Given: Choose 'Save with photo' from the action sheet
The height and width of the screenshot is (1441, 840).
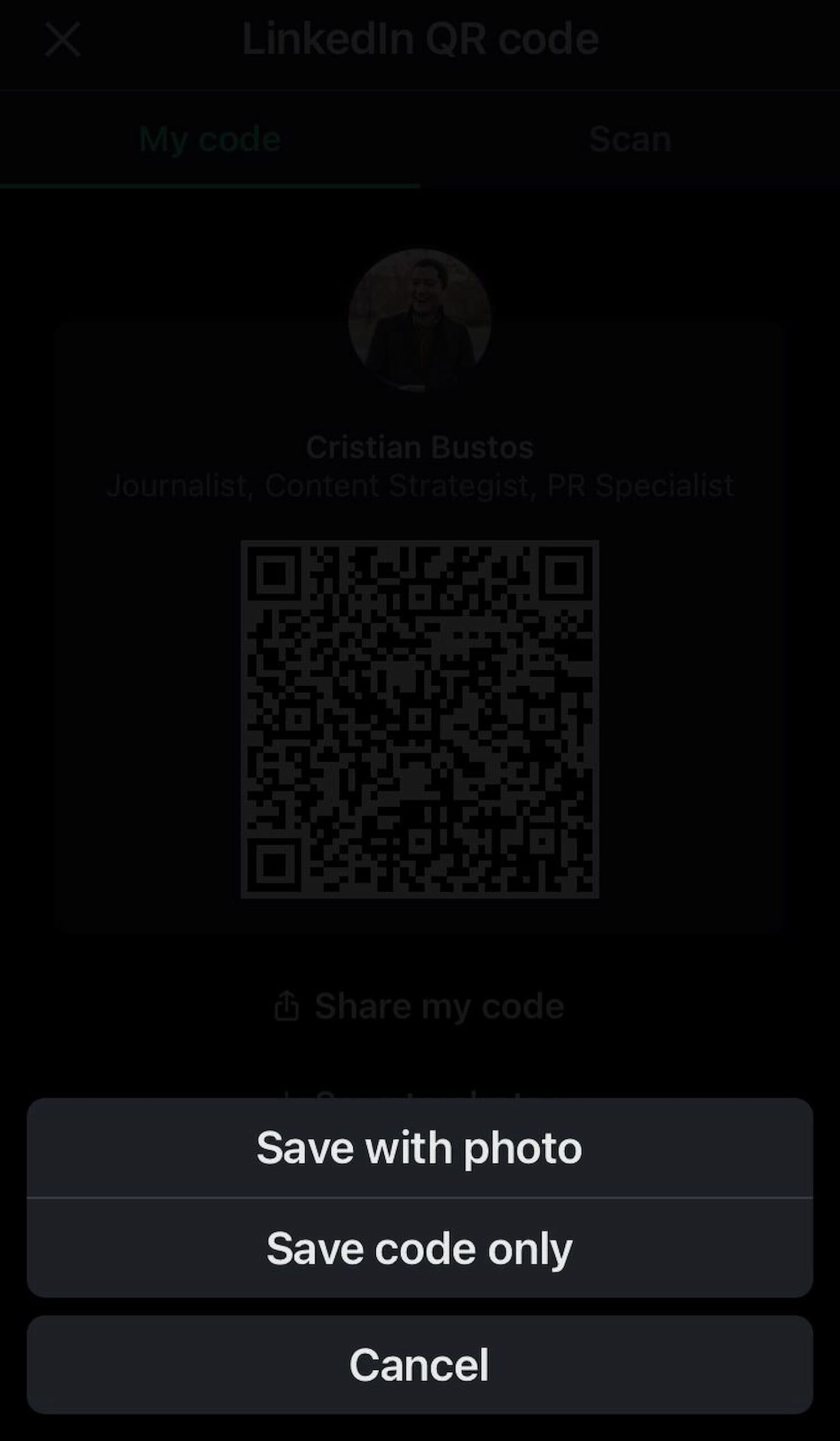Looking at the screenshot, I should click(420, 1147).
